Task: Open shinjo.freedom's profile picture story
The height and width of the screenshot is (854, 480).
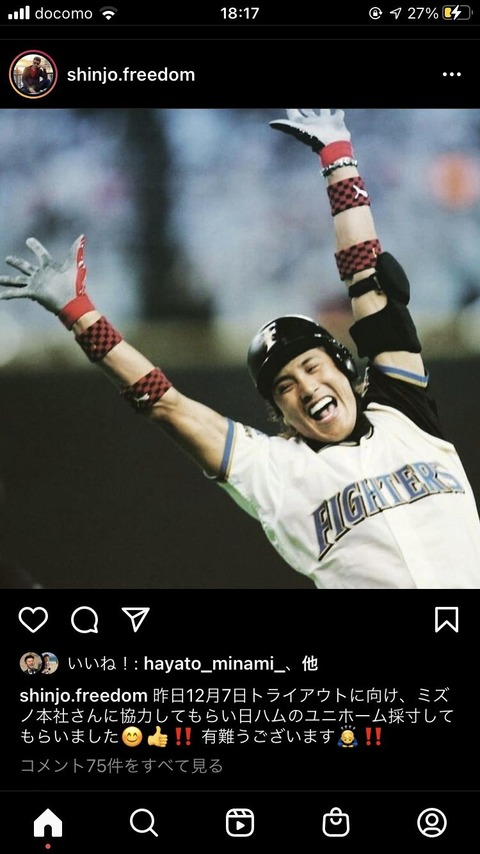Action: [33, 75]
